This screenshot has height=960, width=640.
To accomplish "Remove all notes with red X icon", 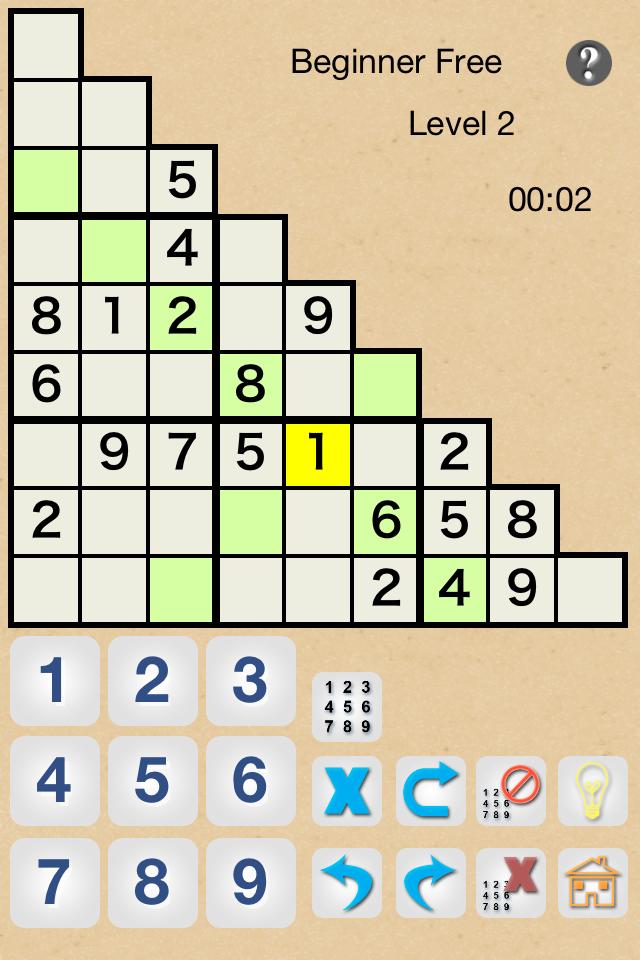I will coord(511,883).
